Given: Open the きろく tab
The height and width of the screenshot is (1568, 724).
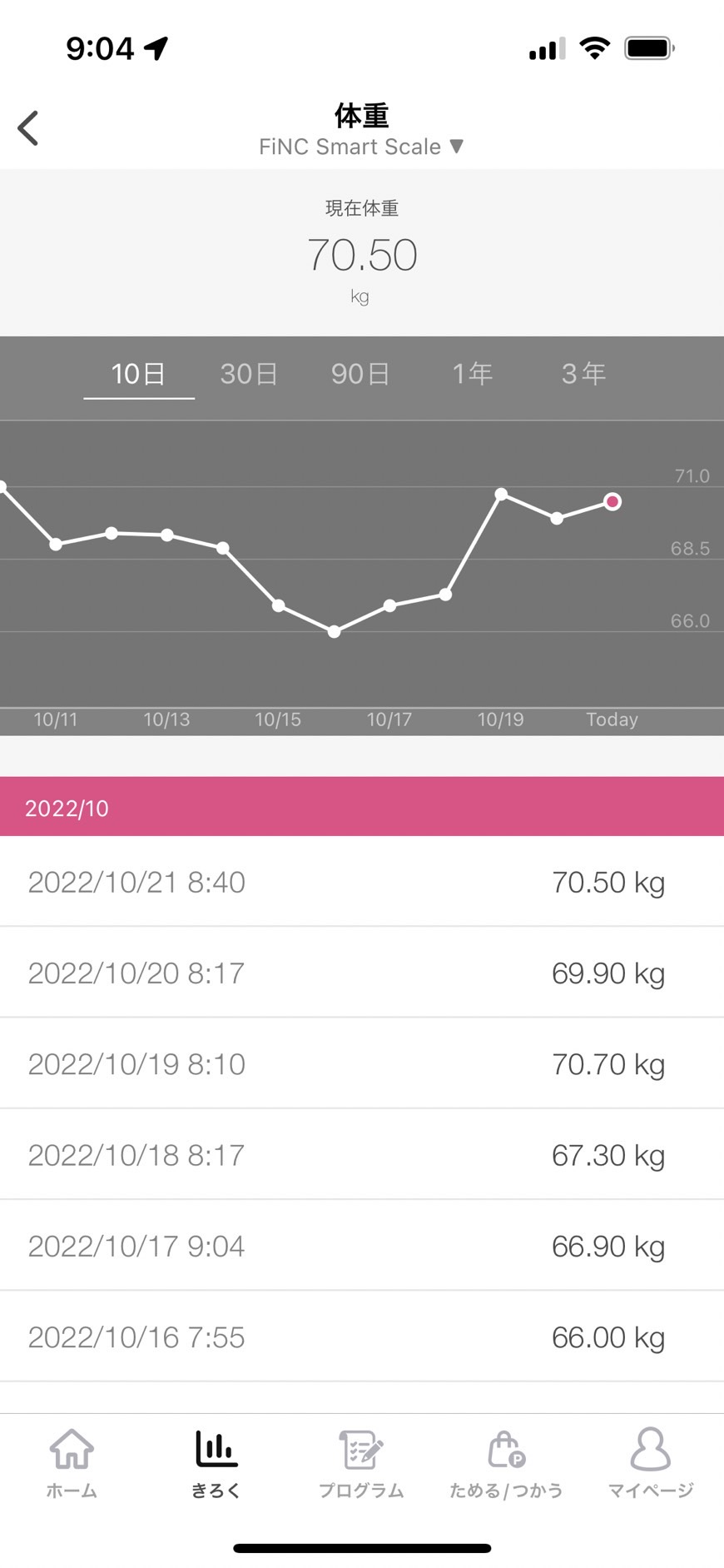Looking at the screenshot, I should (x=216, y=1463).
